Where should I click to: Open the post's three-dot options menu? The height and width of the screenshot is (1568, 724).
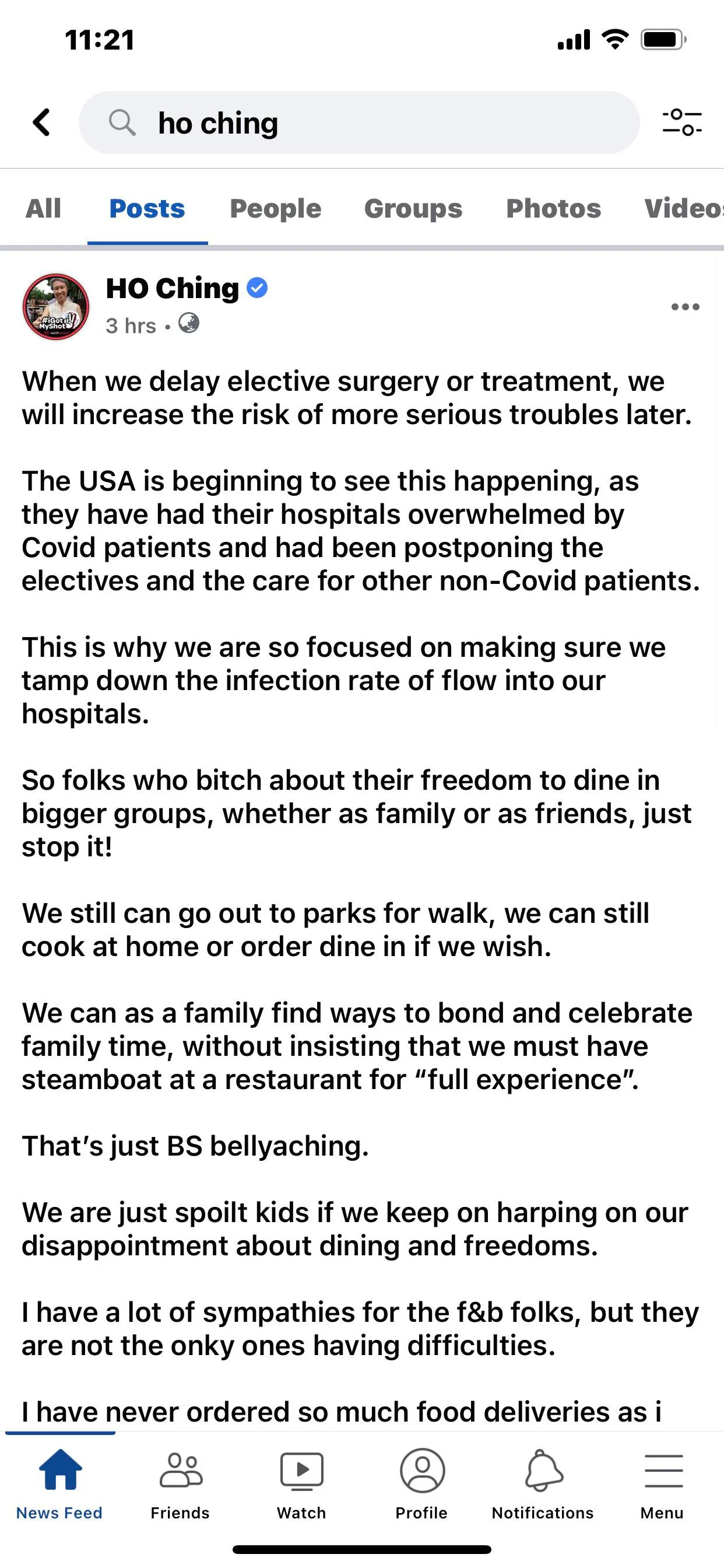point(684,307)
